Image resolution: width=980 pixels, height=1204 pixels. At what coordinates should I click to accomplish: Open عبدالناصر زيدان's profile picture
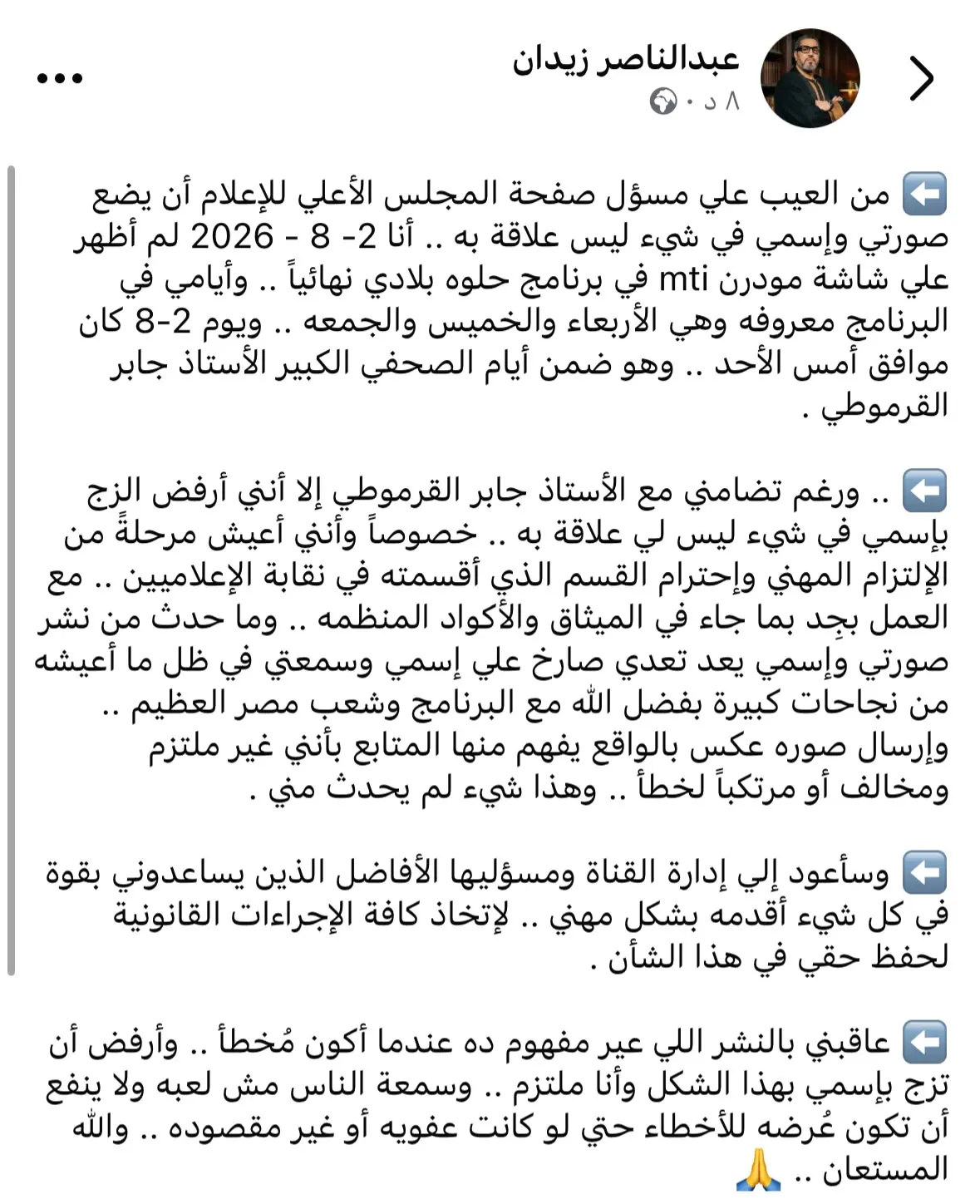click(810, 79)
